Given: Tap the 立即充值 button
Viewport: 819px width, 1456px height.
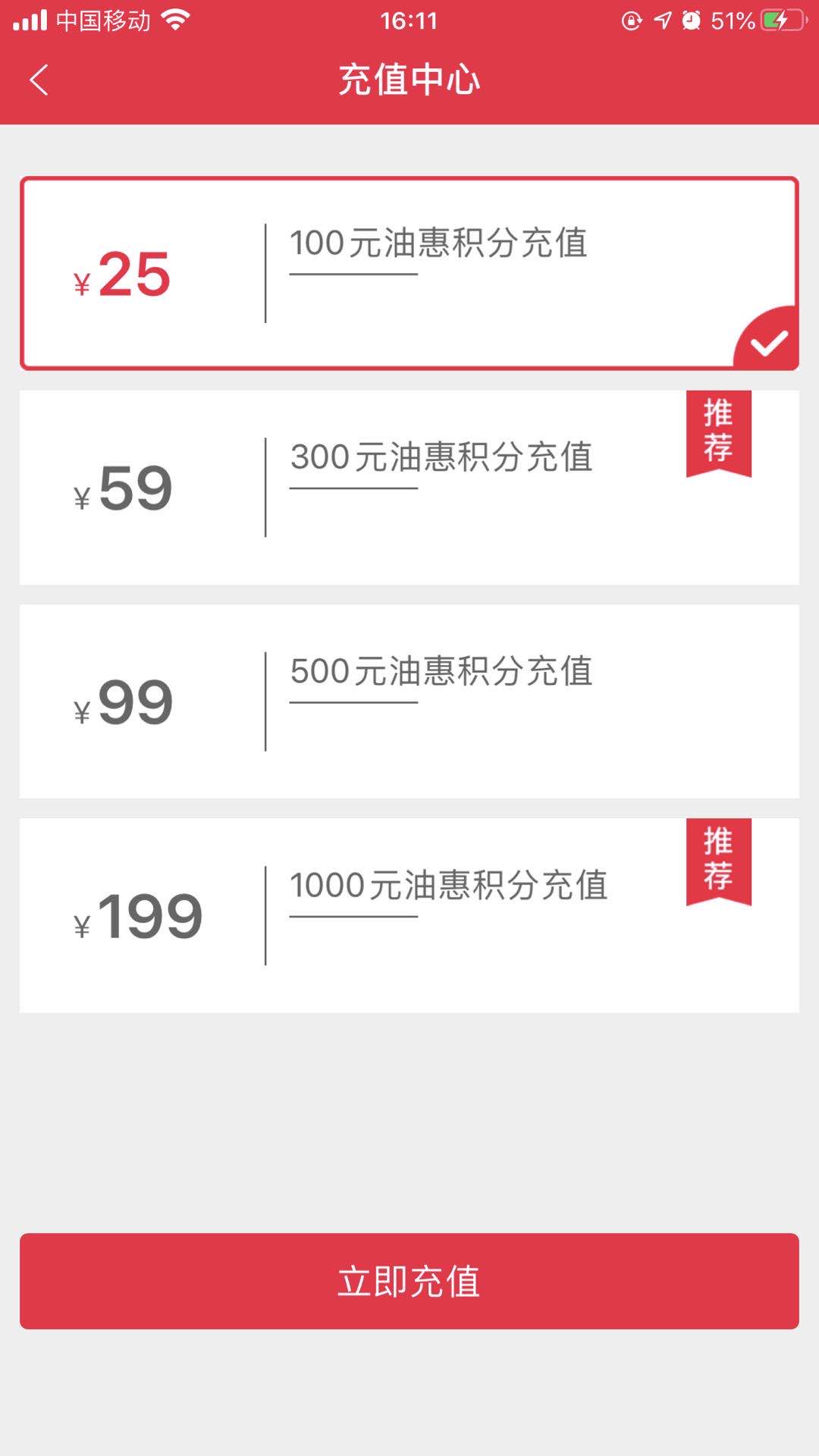Looking at the screenshot, I should point(409,1281).
